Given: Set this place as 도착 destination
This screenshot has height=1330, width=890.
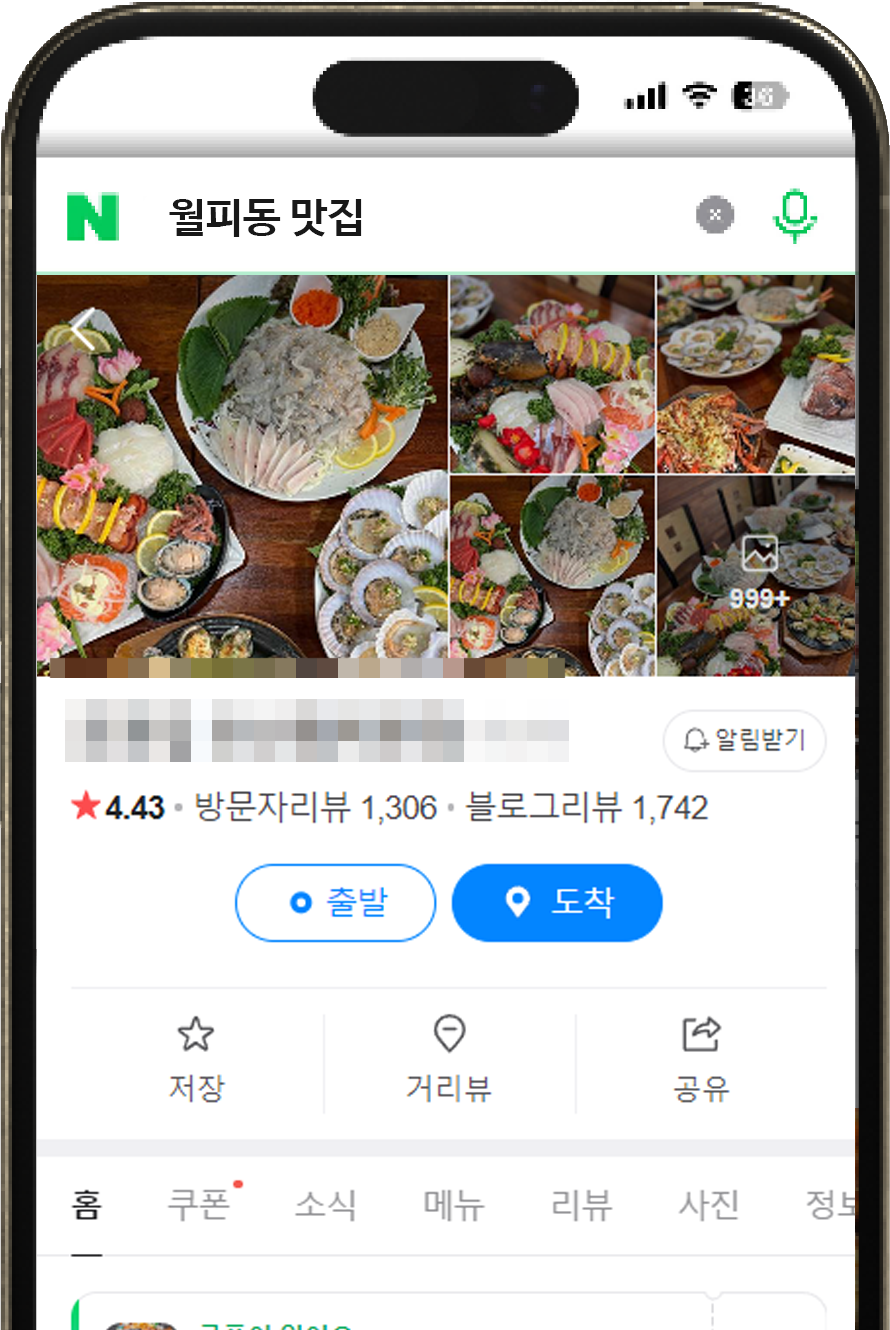Looking at the screenshot, I should (557, 903).
